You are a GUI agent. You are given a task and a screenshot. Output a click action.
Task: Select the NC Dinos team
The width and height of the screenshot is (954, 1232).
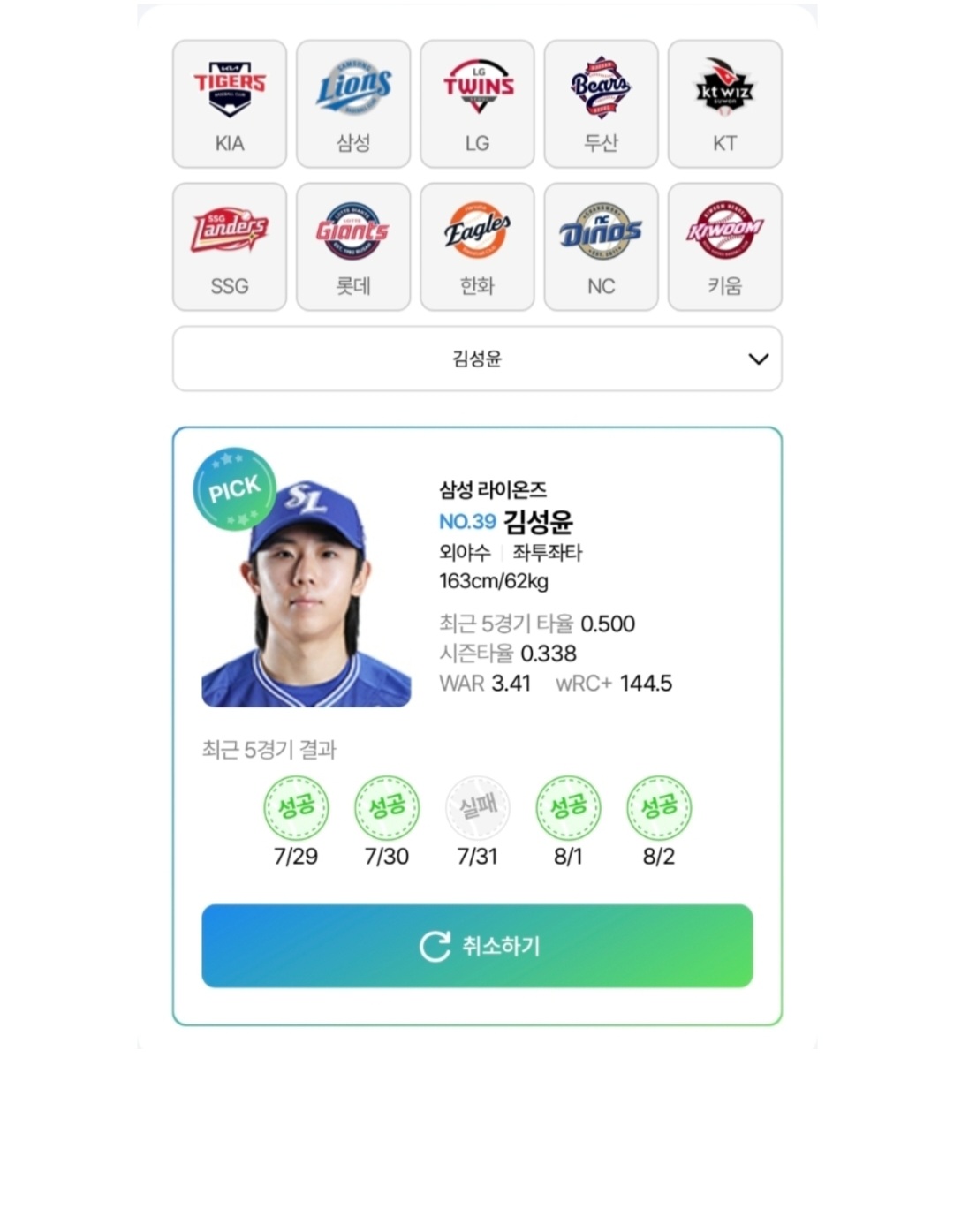(601, 247)
